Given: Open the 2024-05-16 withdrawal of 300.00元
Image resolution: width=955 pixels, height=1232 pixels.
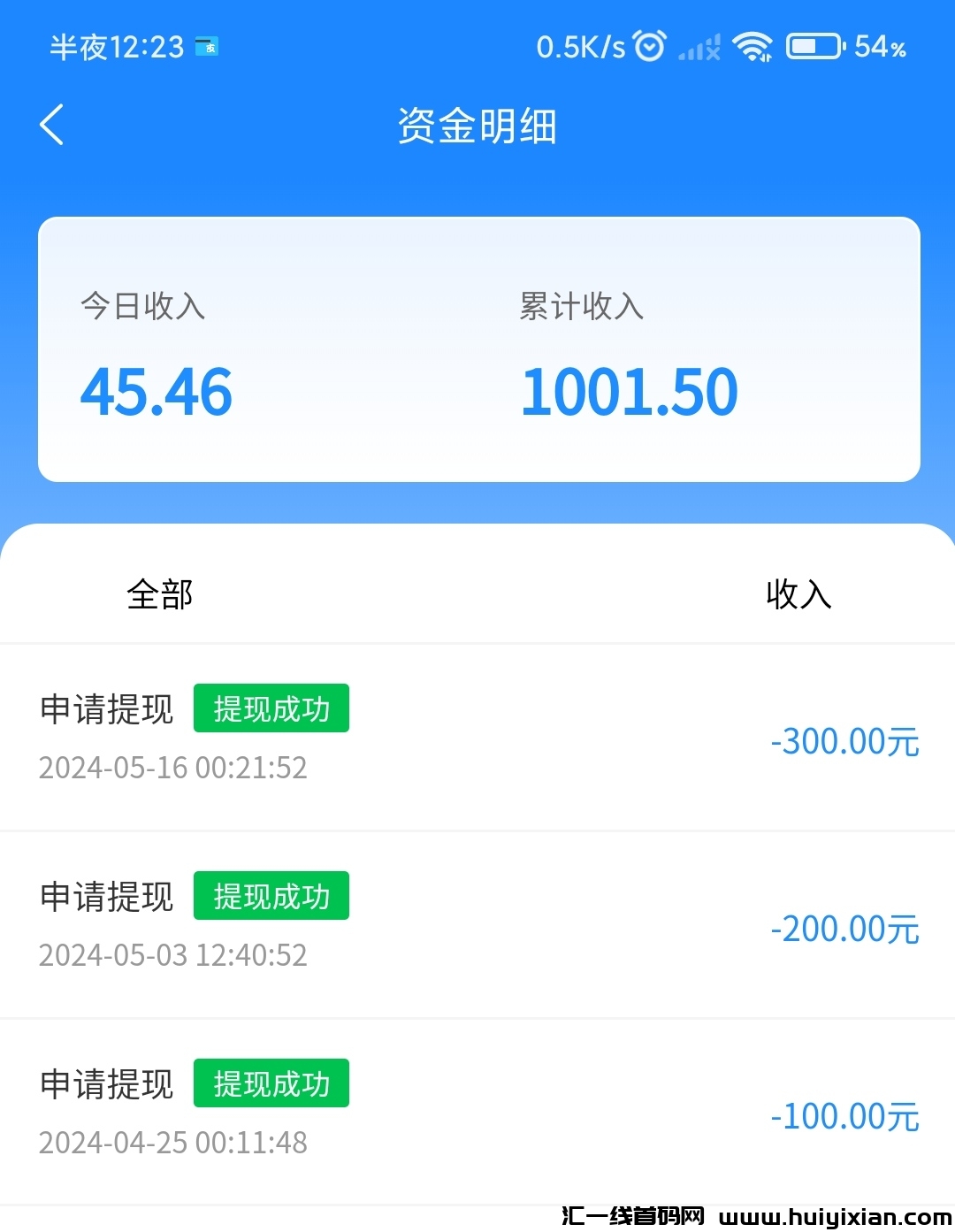Looking at the screenshot, I should (477, 738).
